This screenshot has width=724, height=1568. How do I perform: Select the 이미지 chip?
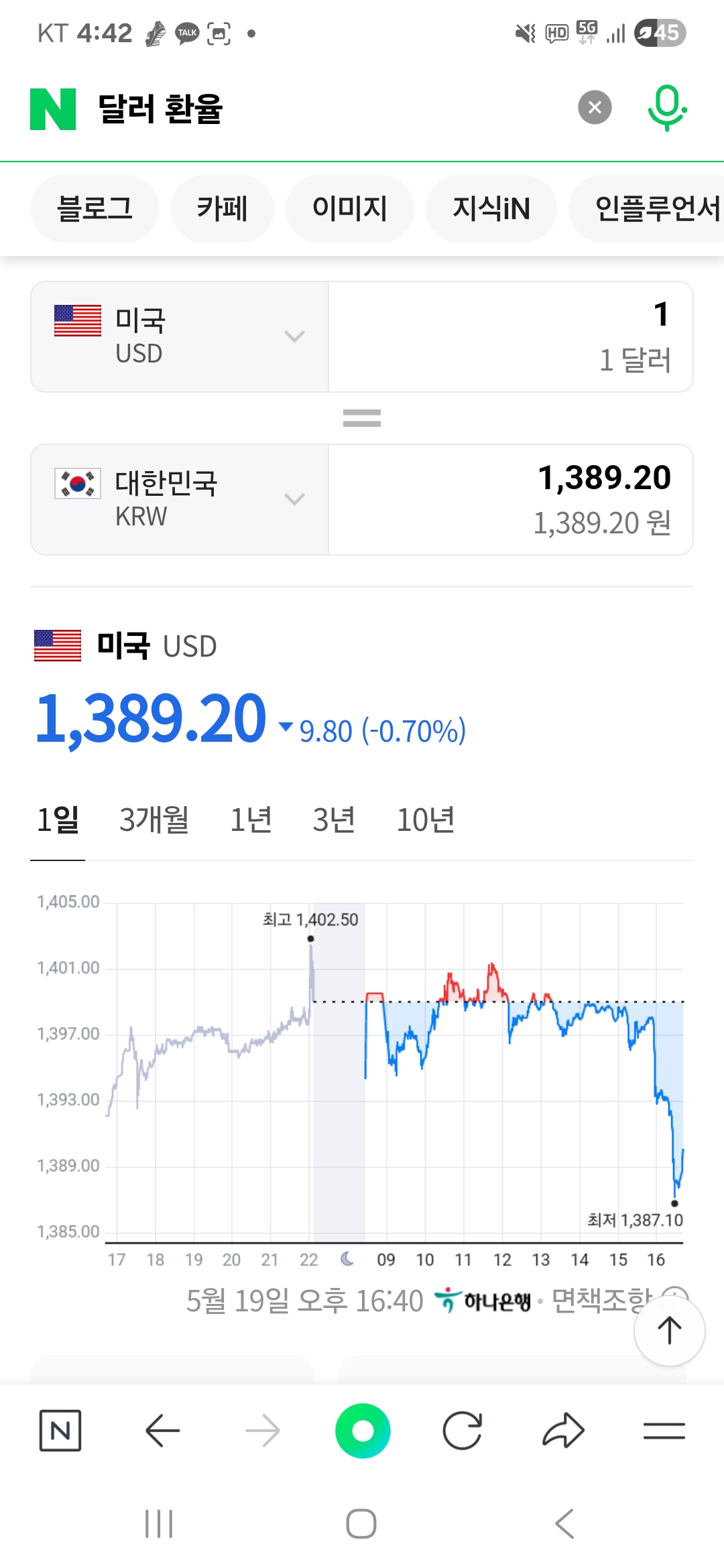point(350,208)
